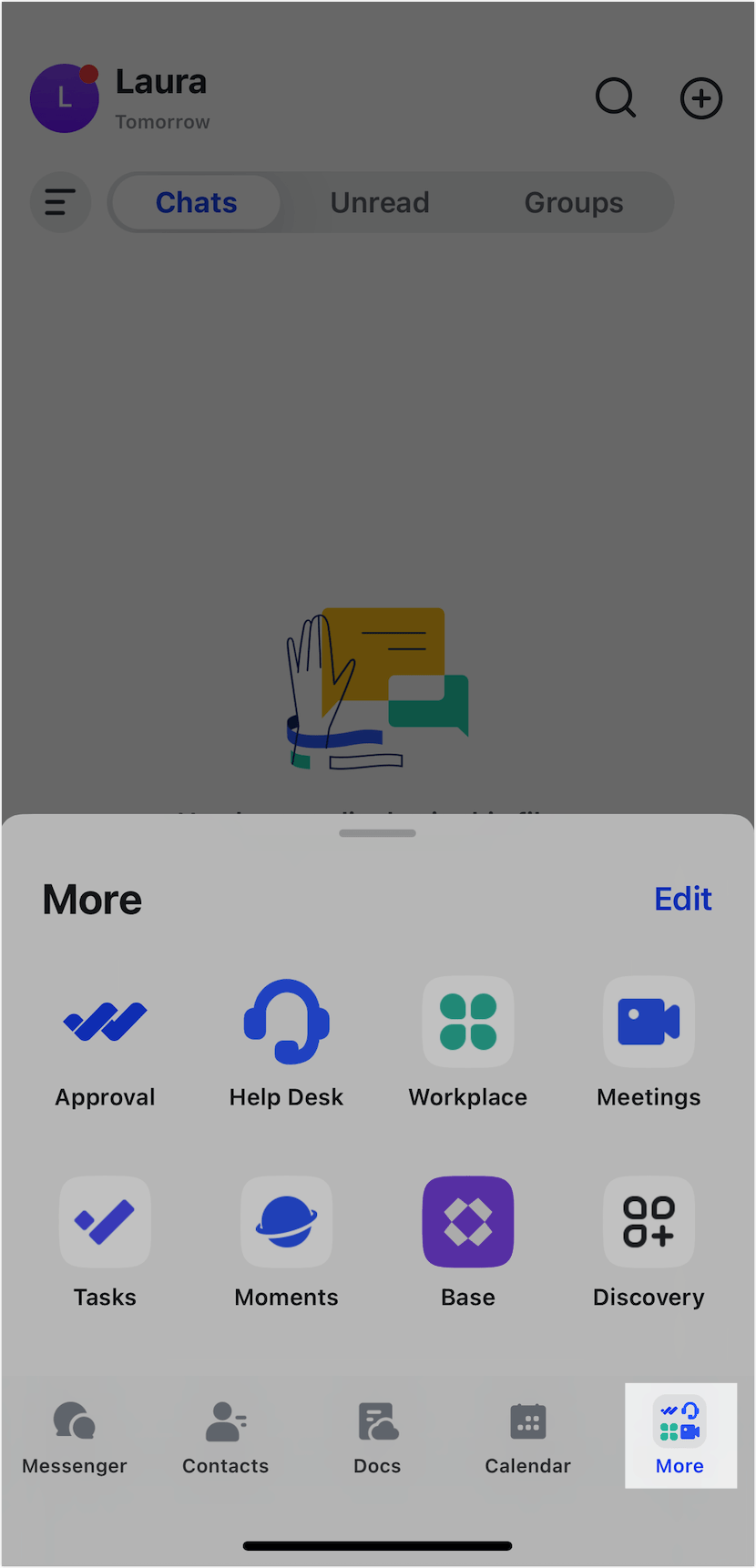Open the search icon

pos(616,97)
